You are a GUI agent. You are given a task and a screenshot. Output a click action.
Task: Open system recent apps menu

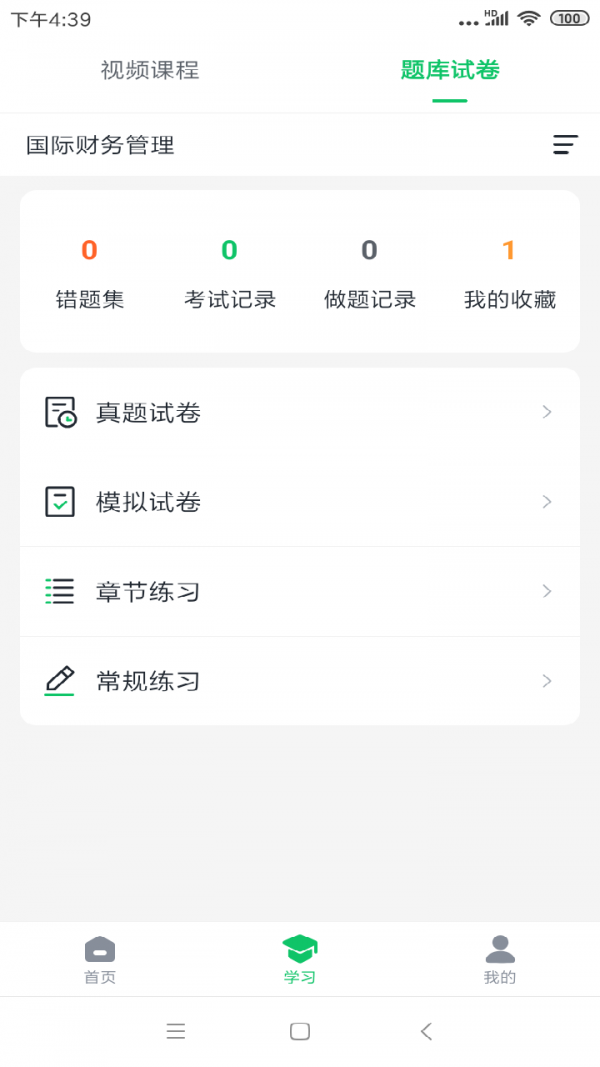point(176,1032)
